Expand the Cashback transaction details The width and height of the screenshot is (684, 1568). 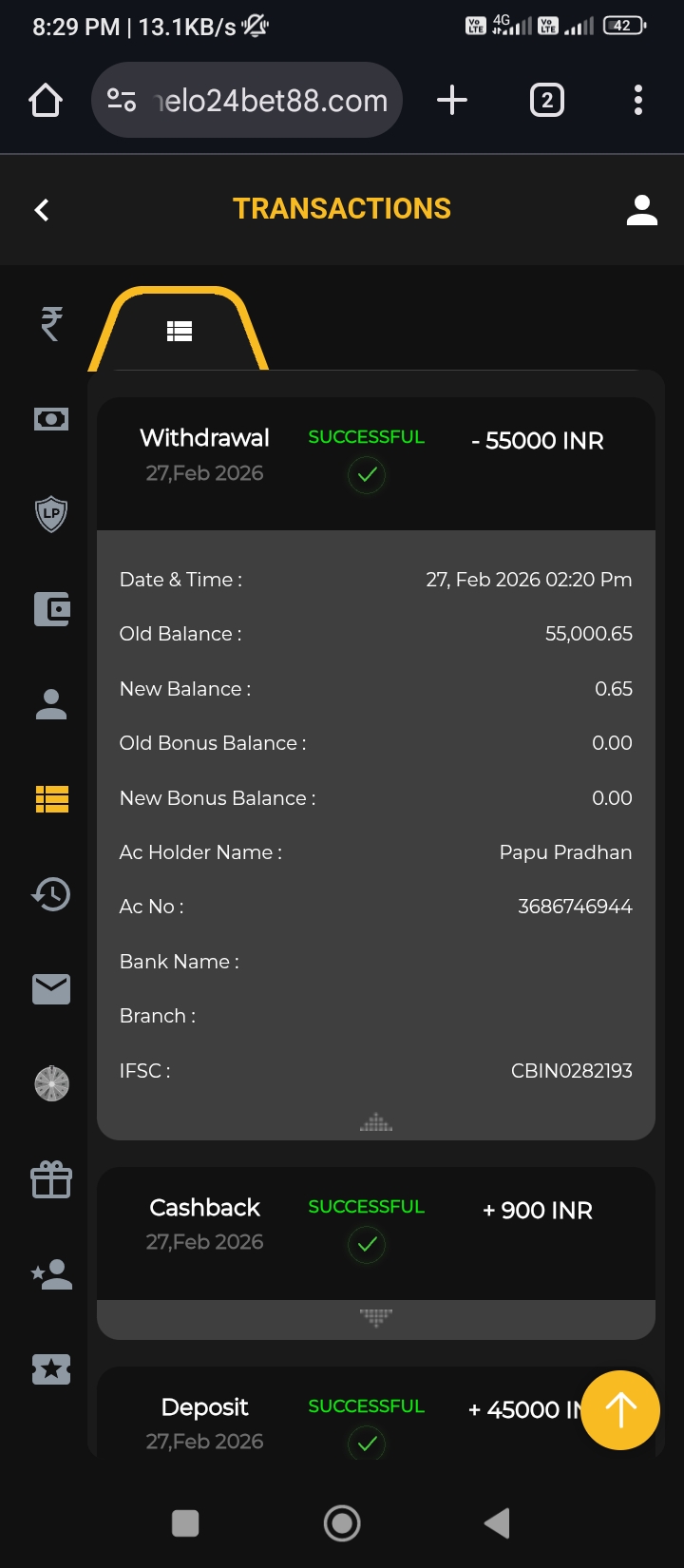(376, 1317)
